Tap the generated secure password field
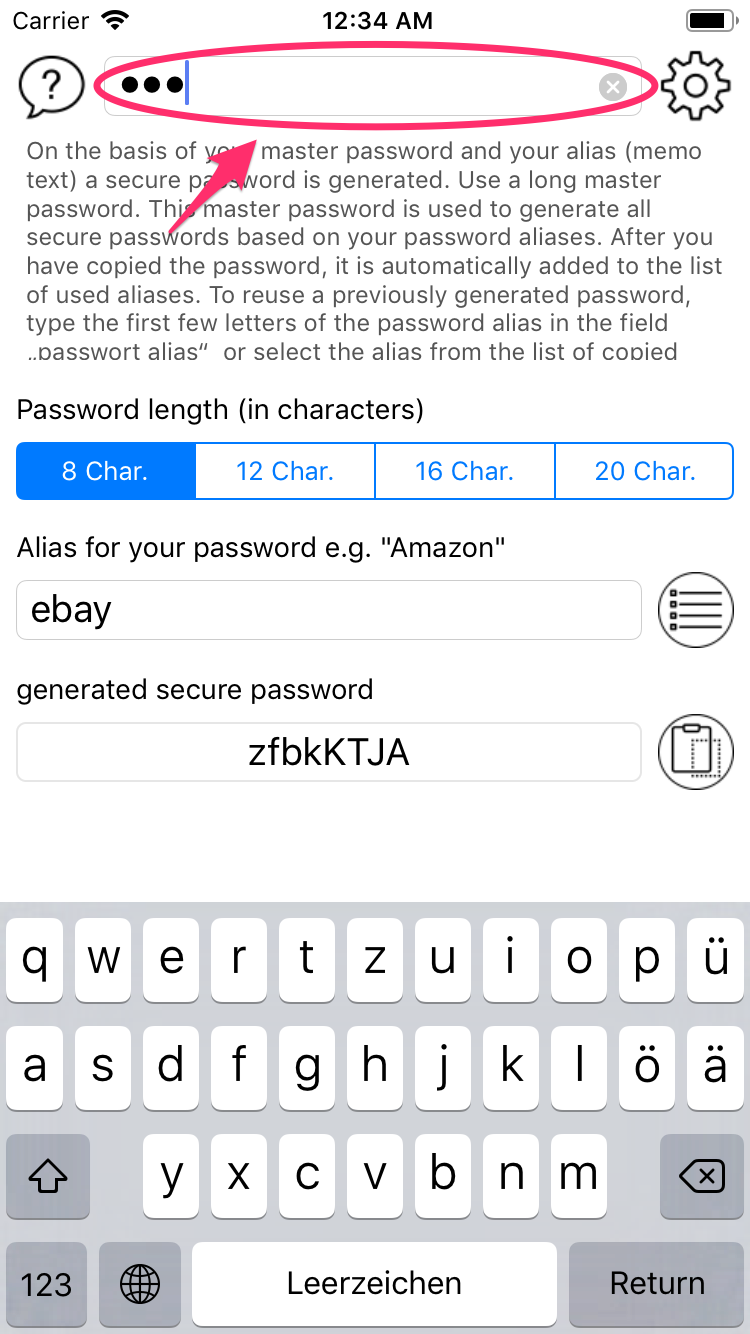 tap(328, 752)
